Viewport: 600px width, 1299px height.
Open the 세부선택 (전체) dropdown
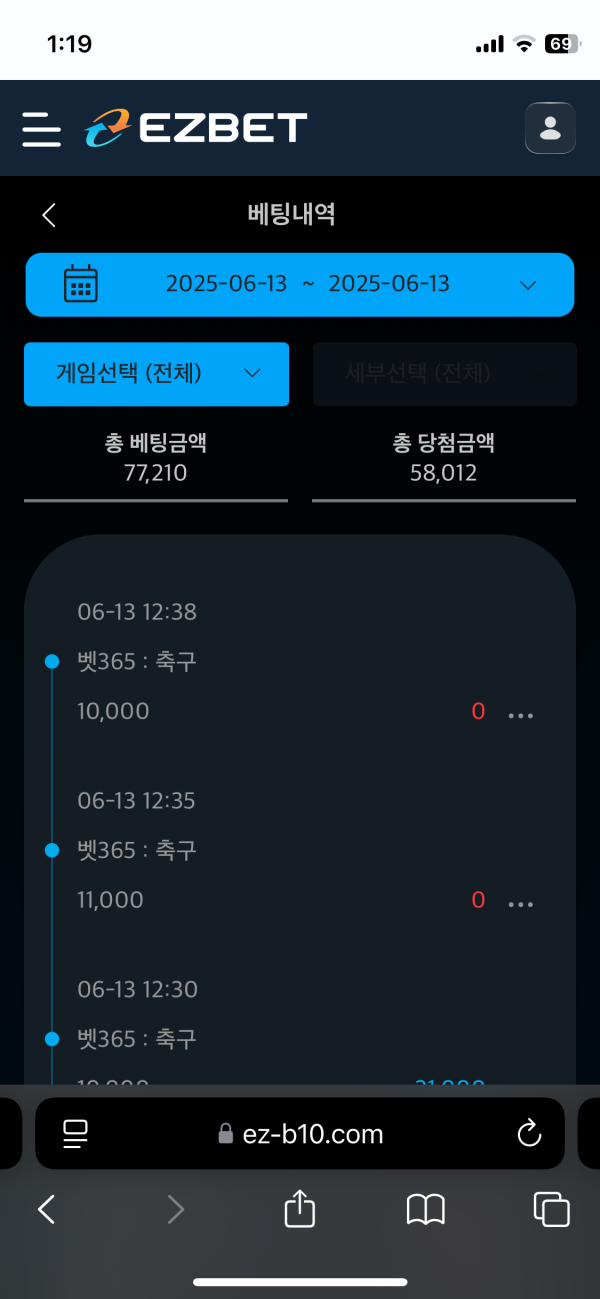[x=444, y=374]
